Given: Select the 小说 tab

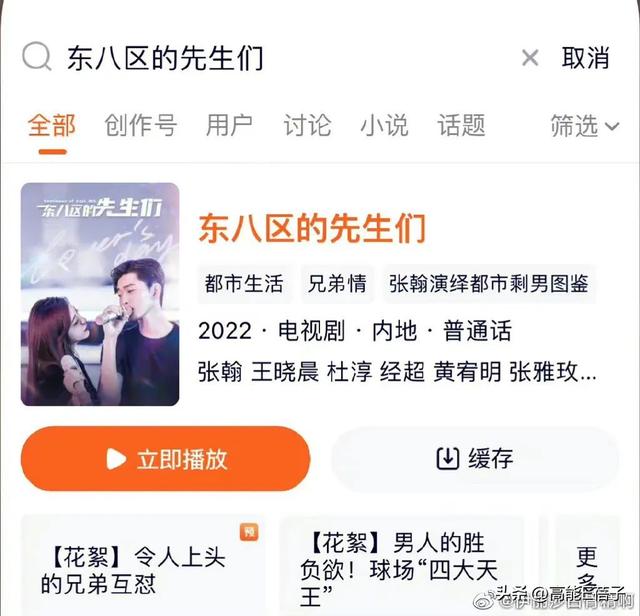Looking at the screenshot, I should coord(384,125).
